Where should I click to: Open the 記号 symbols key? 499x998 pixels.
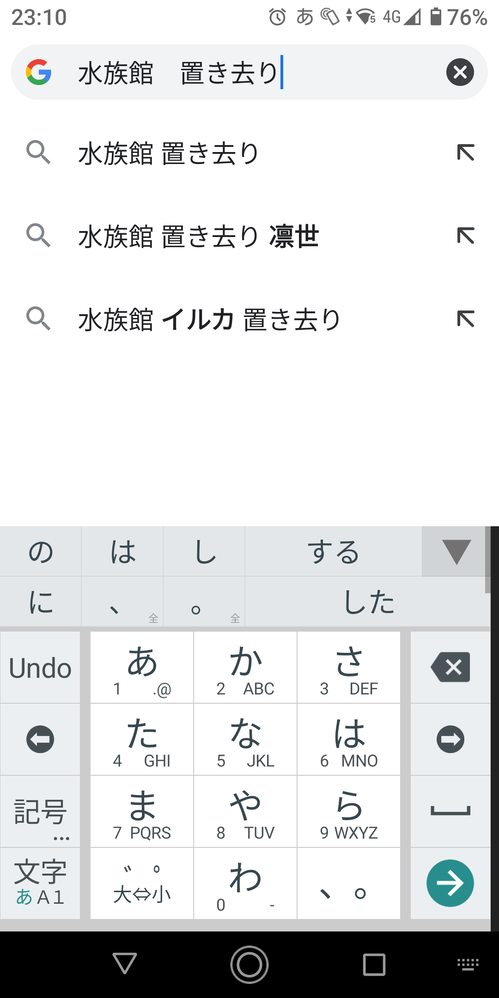pos(40,812)
